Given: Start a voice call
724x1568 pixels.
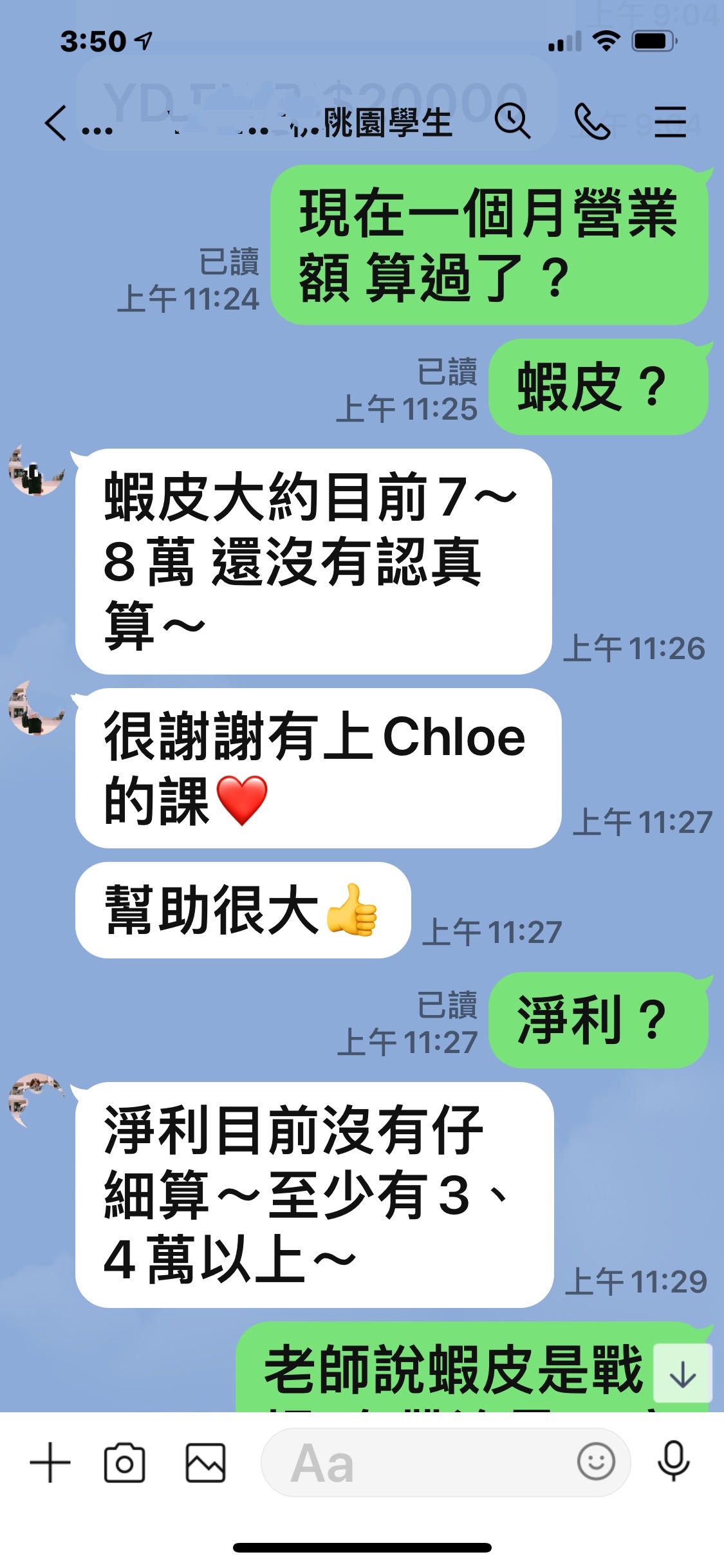Looking at the screenshot, I should (592, 122).
